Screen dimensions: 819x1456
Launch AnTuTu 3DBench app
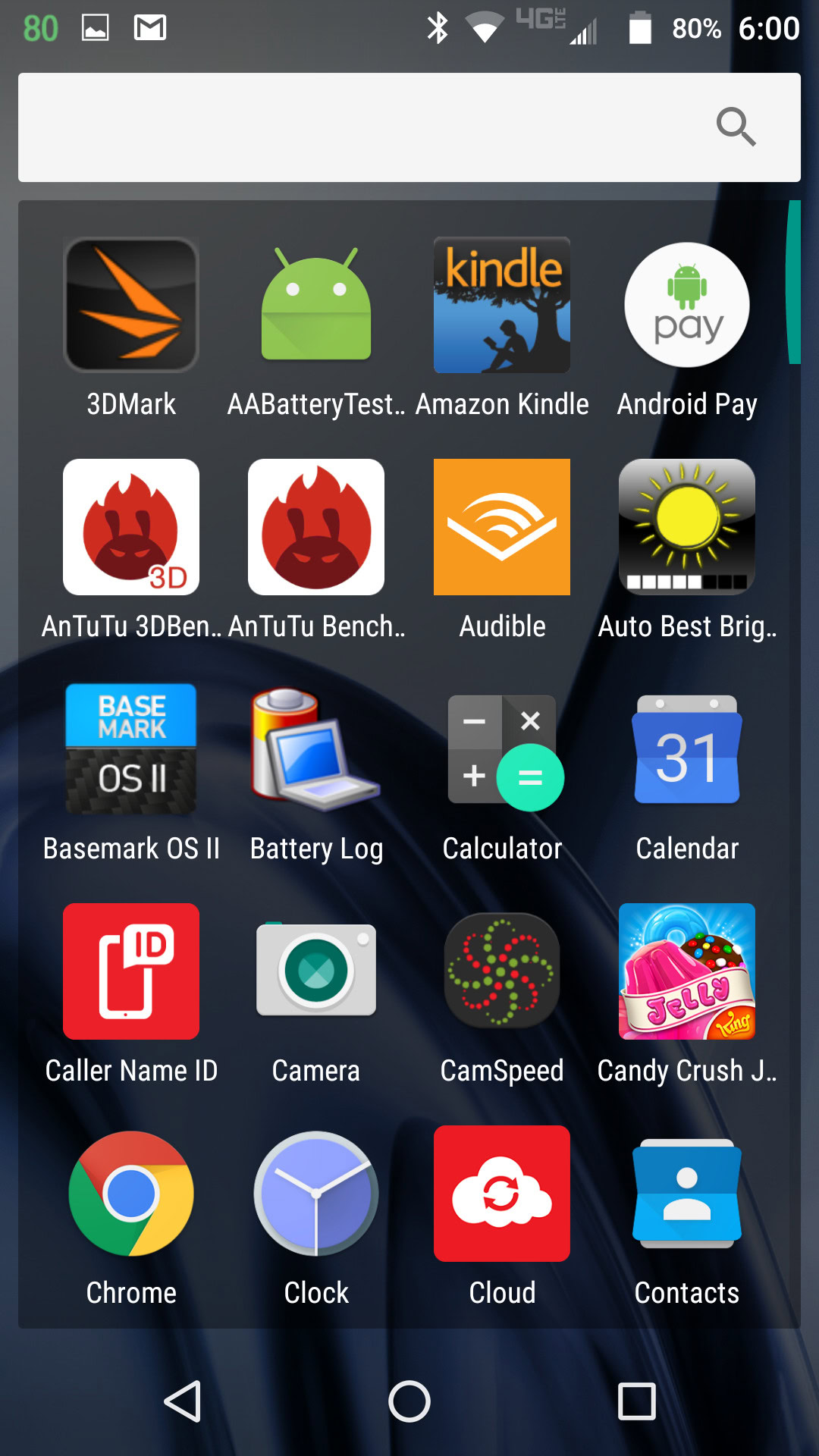click(131, 527)
